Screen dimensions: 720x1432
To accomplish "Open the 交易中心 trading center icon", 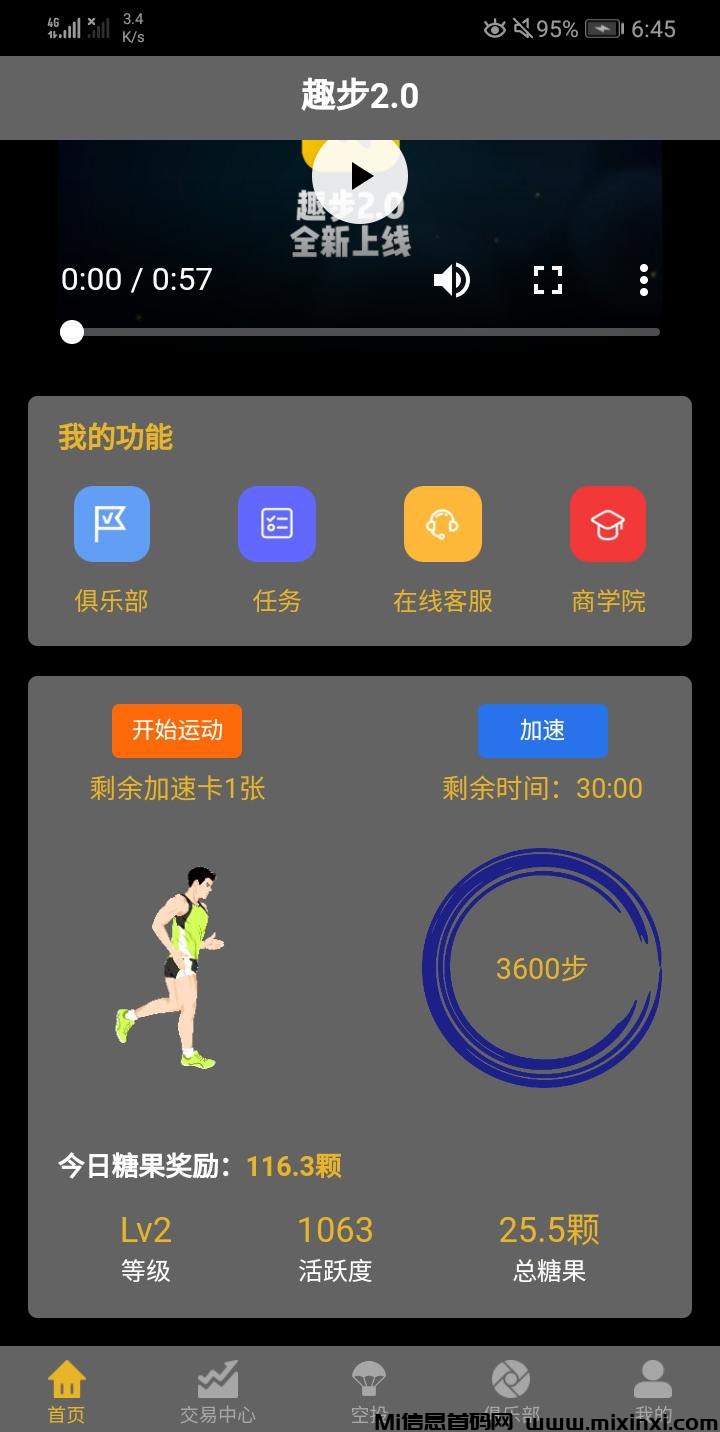I will pyautogui.click(x=218, y=1378).
